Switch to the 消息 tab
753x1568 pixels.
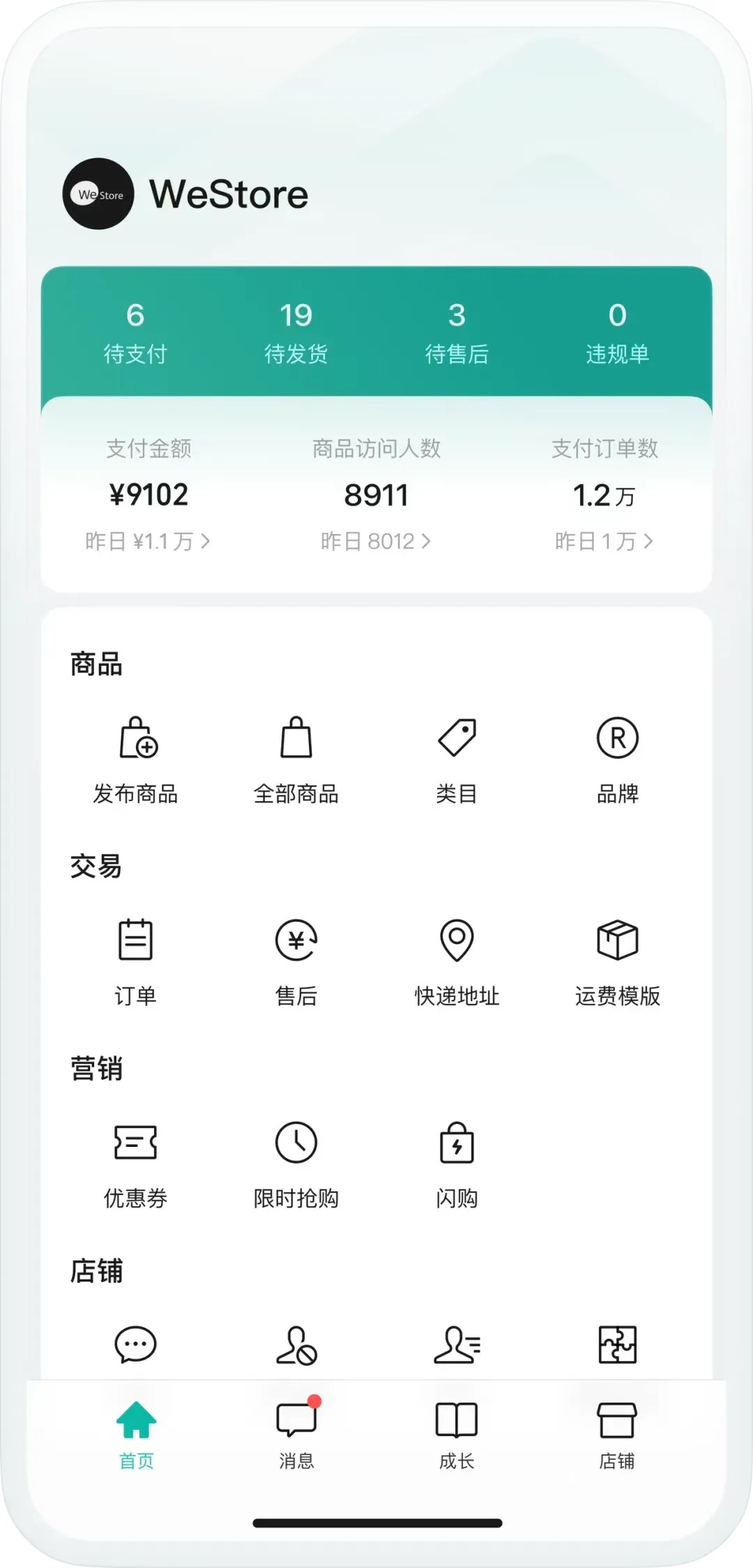[x=296, y=1433]
